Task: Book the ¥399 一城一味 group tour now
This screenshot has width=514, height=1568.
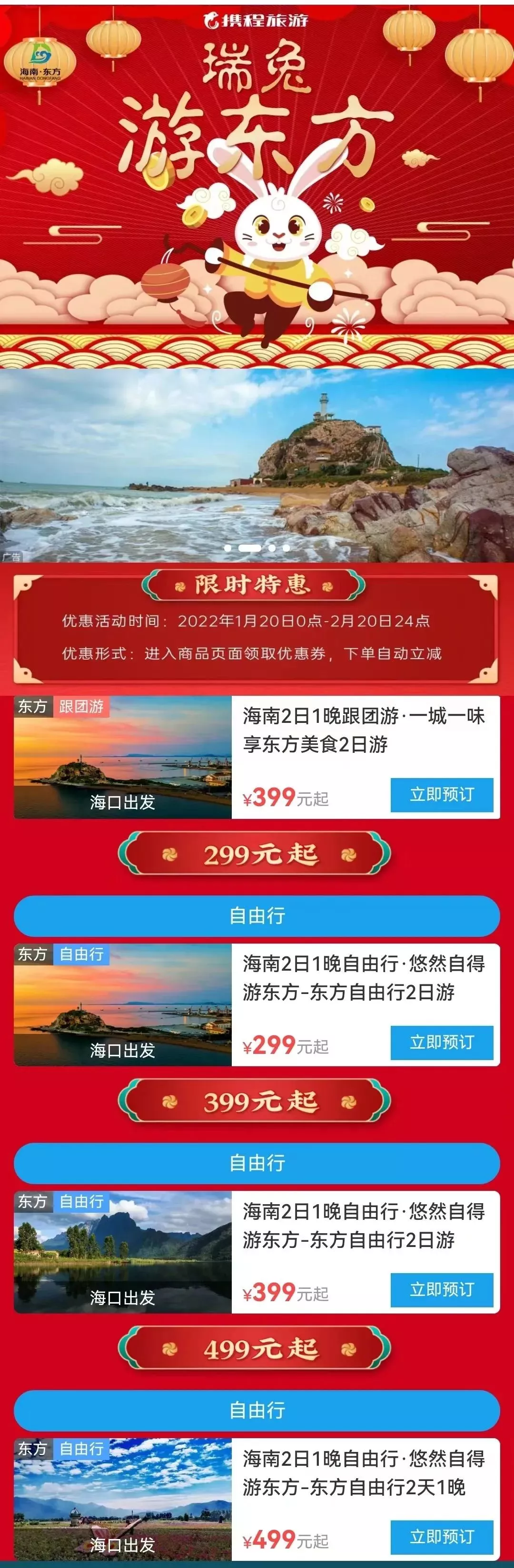Action: point(442,794)
